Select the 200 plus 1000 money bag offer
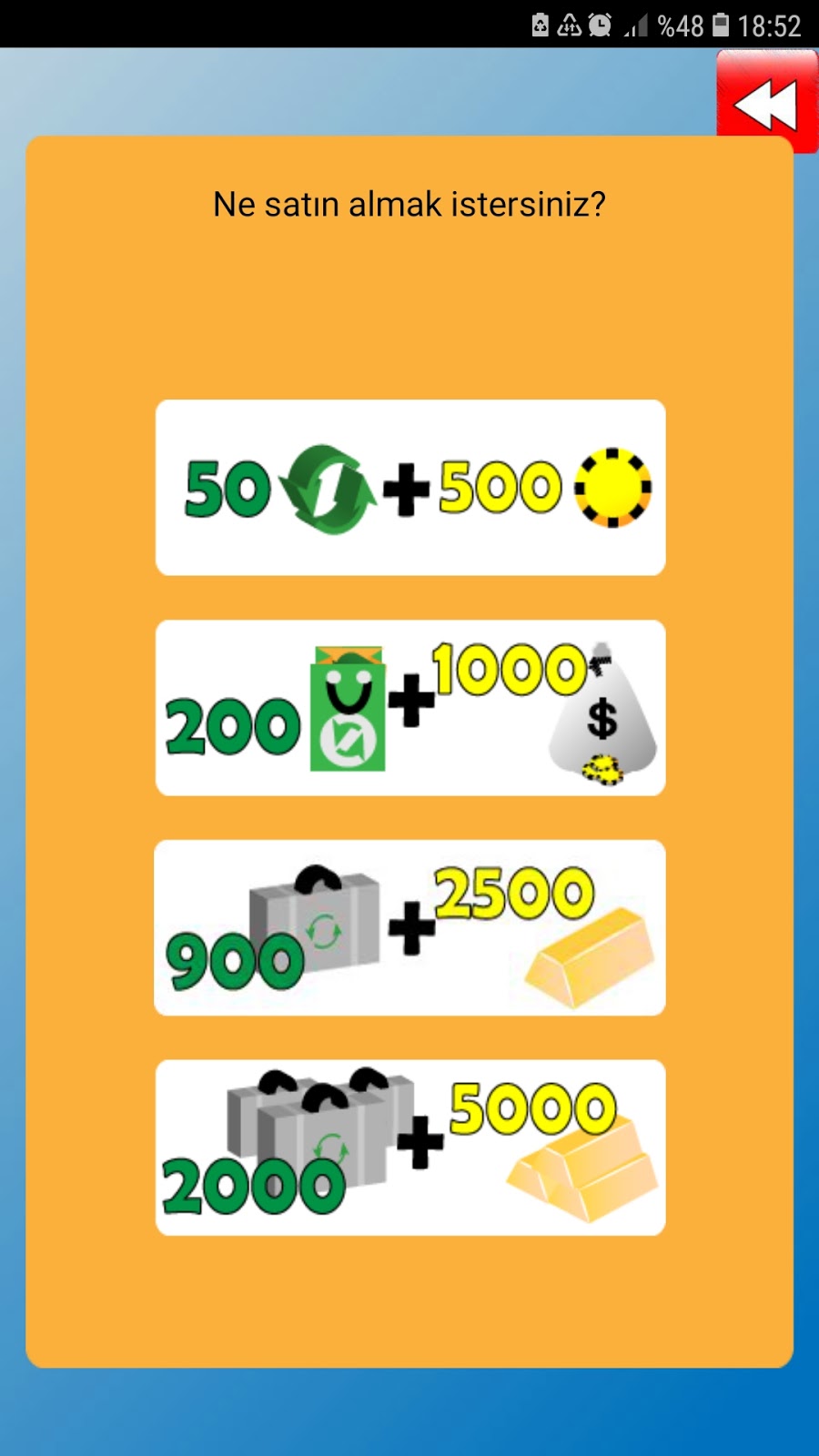This screenshot has width=819, height=1456. [410, 708]
